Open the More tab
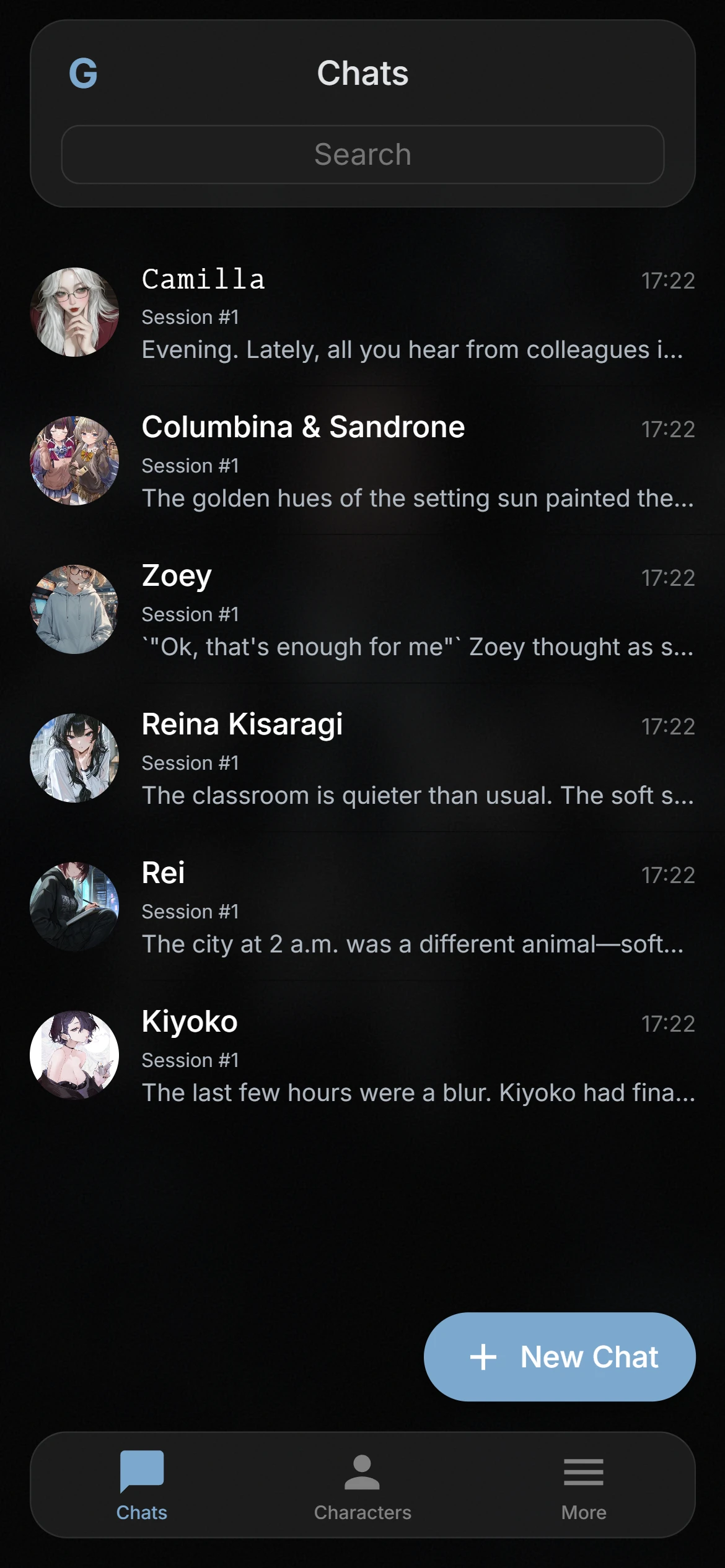The height and width of the screenshot is (1568, 725). coord(584,1485)
